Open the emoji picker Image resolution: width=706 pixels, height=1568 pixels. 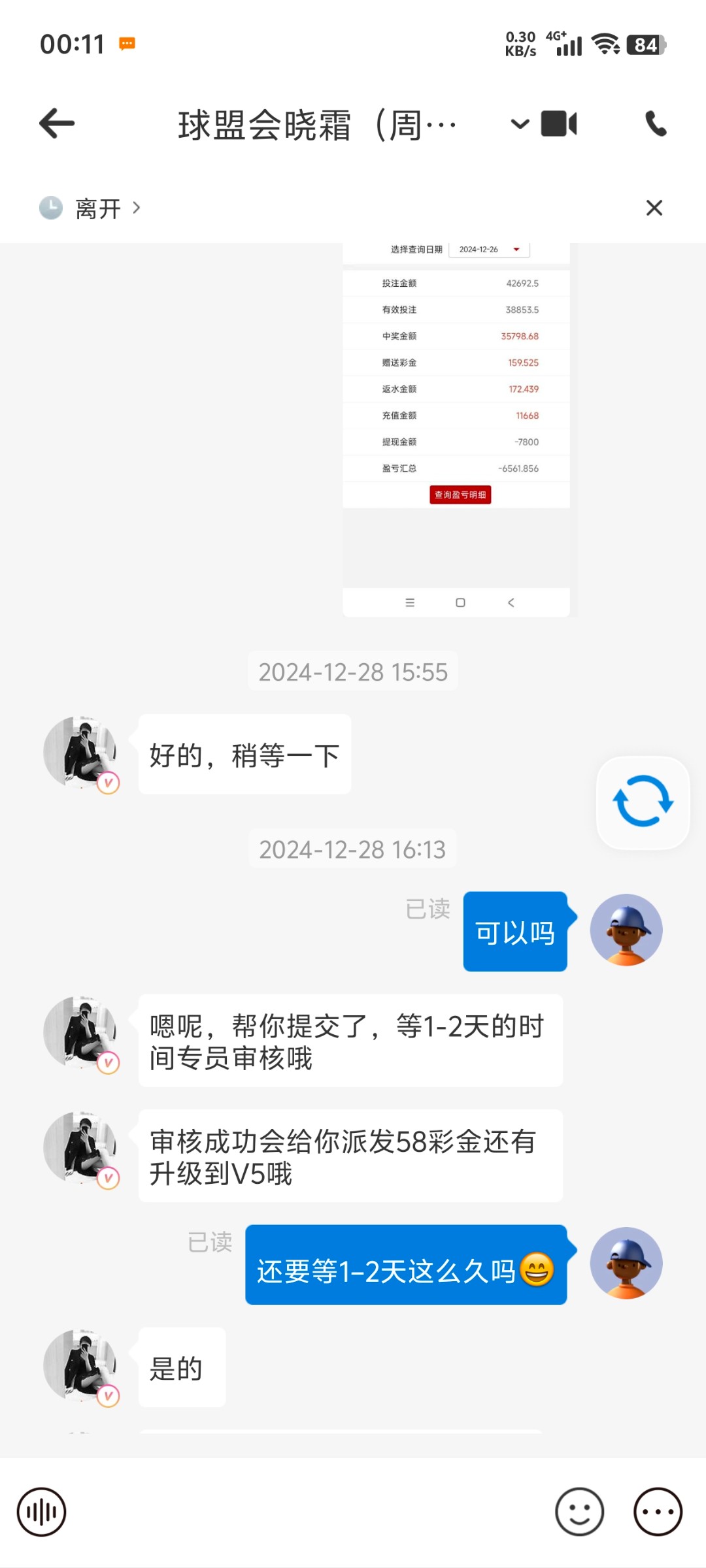click(x=579, y=1512)
